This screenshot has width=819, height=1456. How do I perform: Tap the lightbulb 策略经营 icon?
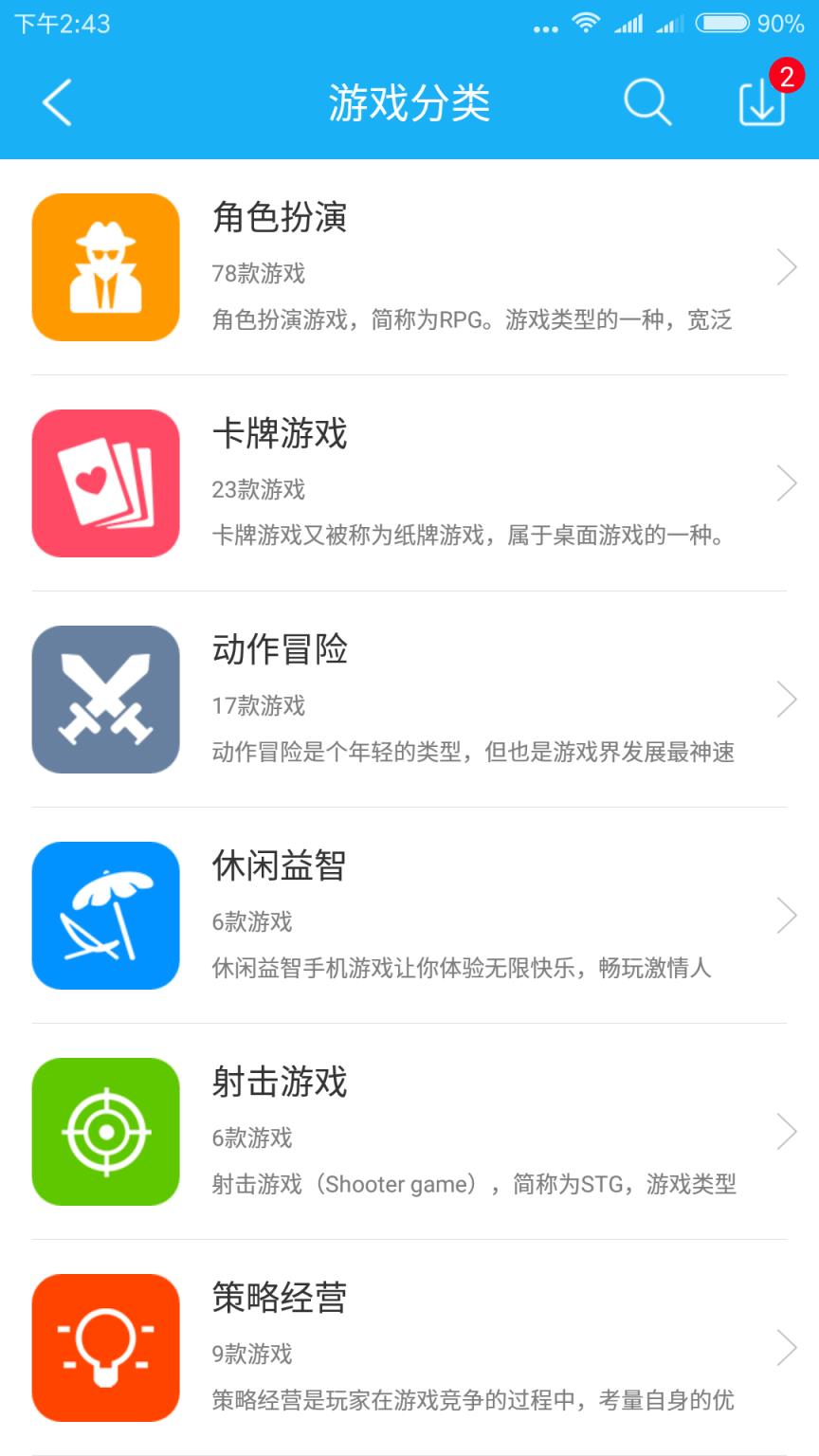[x=104, y=1347]
